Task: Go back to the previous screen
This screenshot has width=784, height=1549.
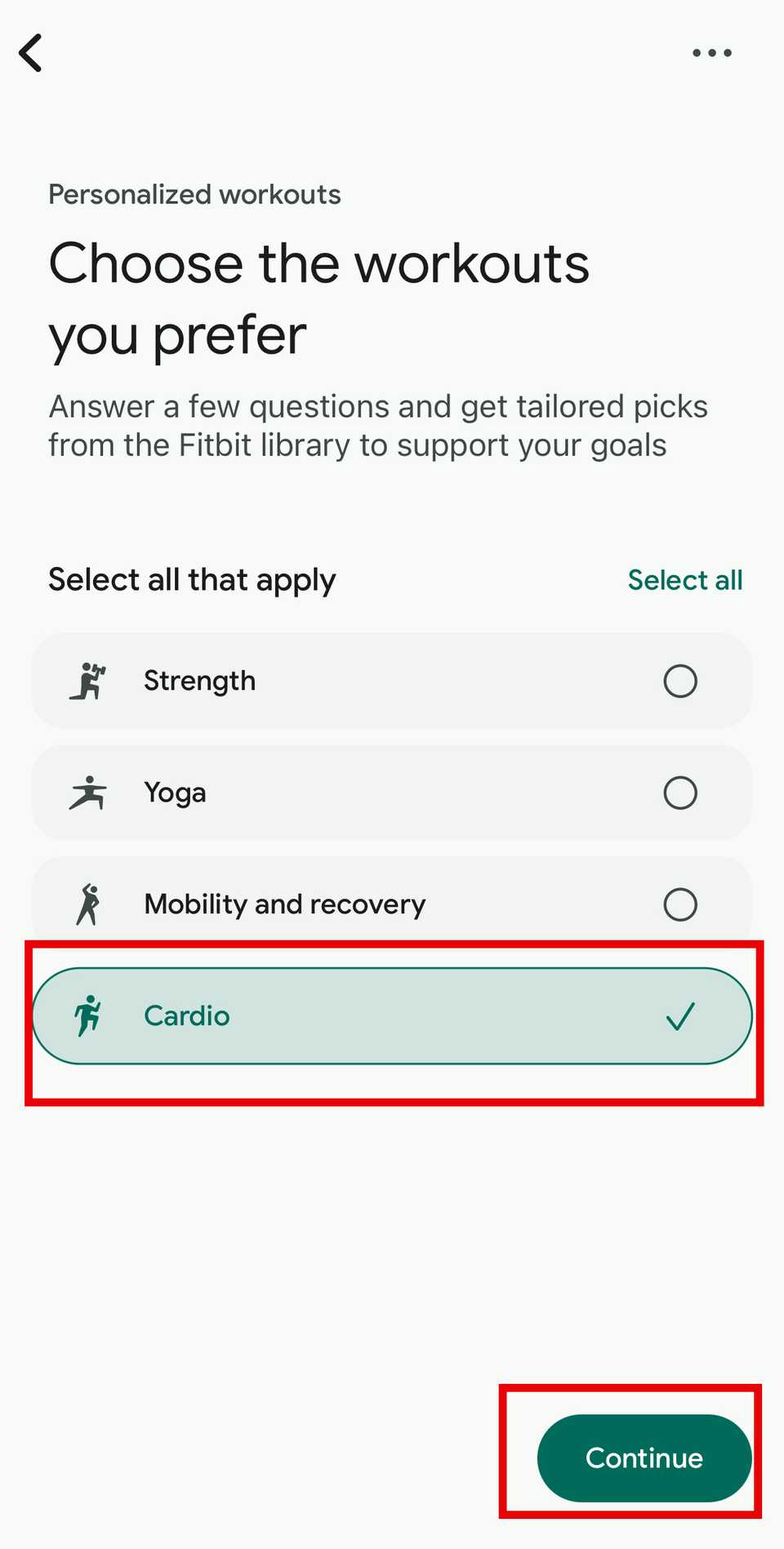Action: click(31, 54)
